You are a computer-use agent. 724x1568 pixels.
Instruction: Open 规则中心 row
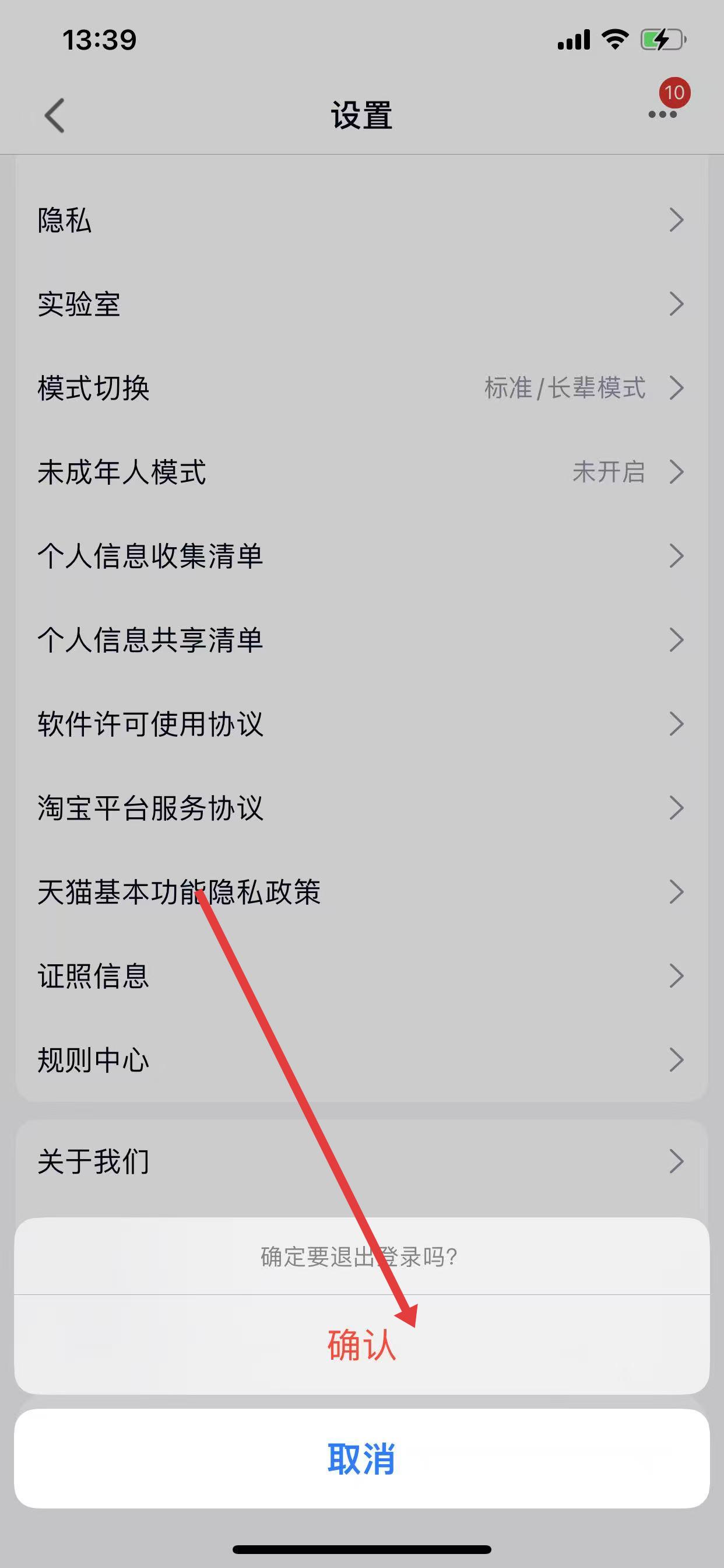[x=361, y=1060]
